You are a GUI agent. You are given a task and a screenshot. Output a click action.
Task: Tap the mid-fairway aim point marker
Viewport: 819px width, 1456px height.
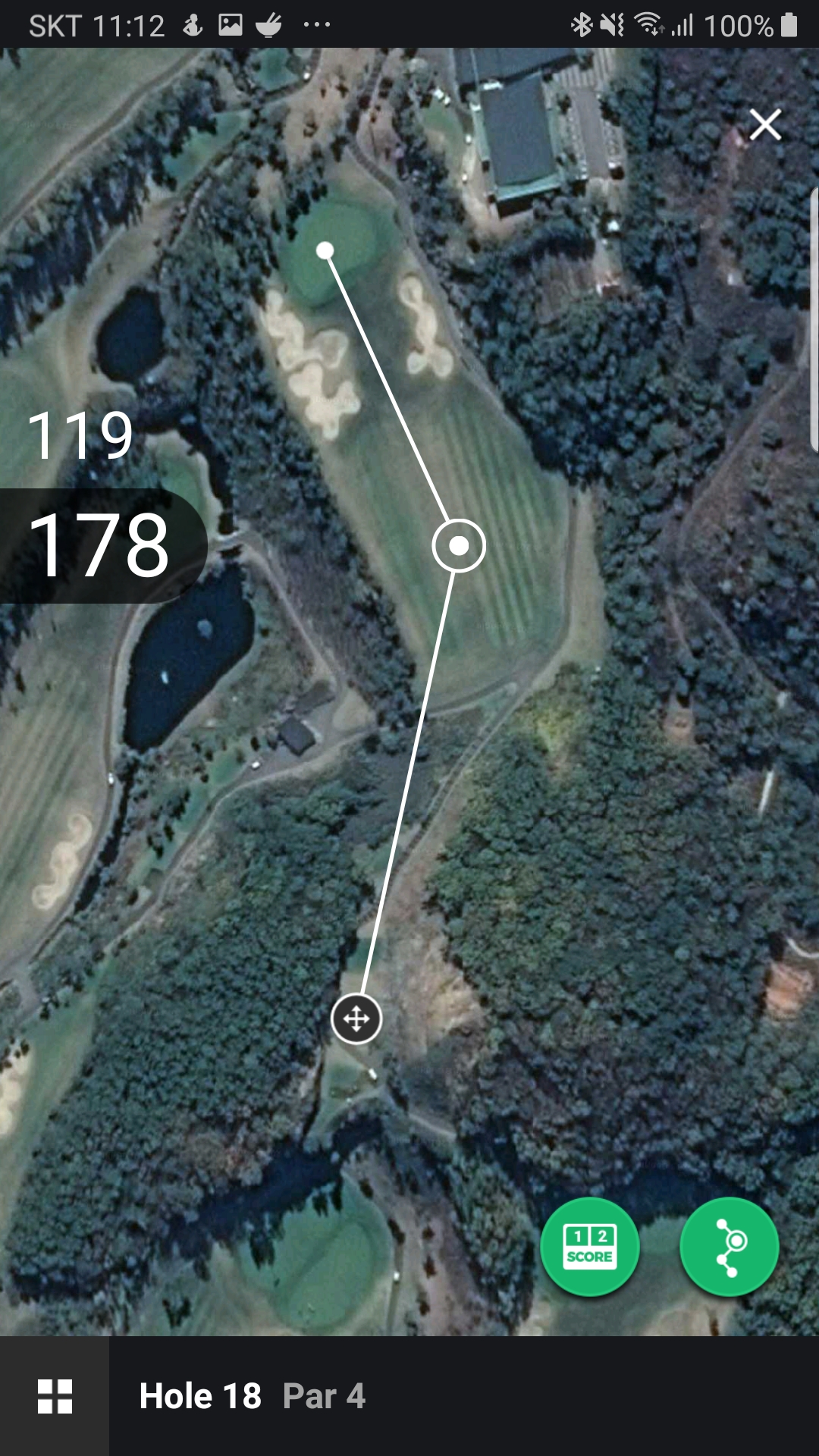pyautogui.click(x=459, y=545)
